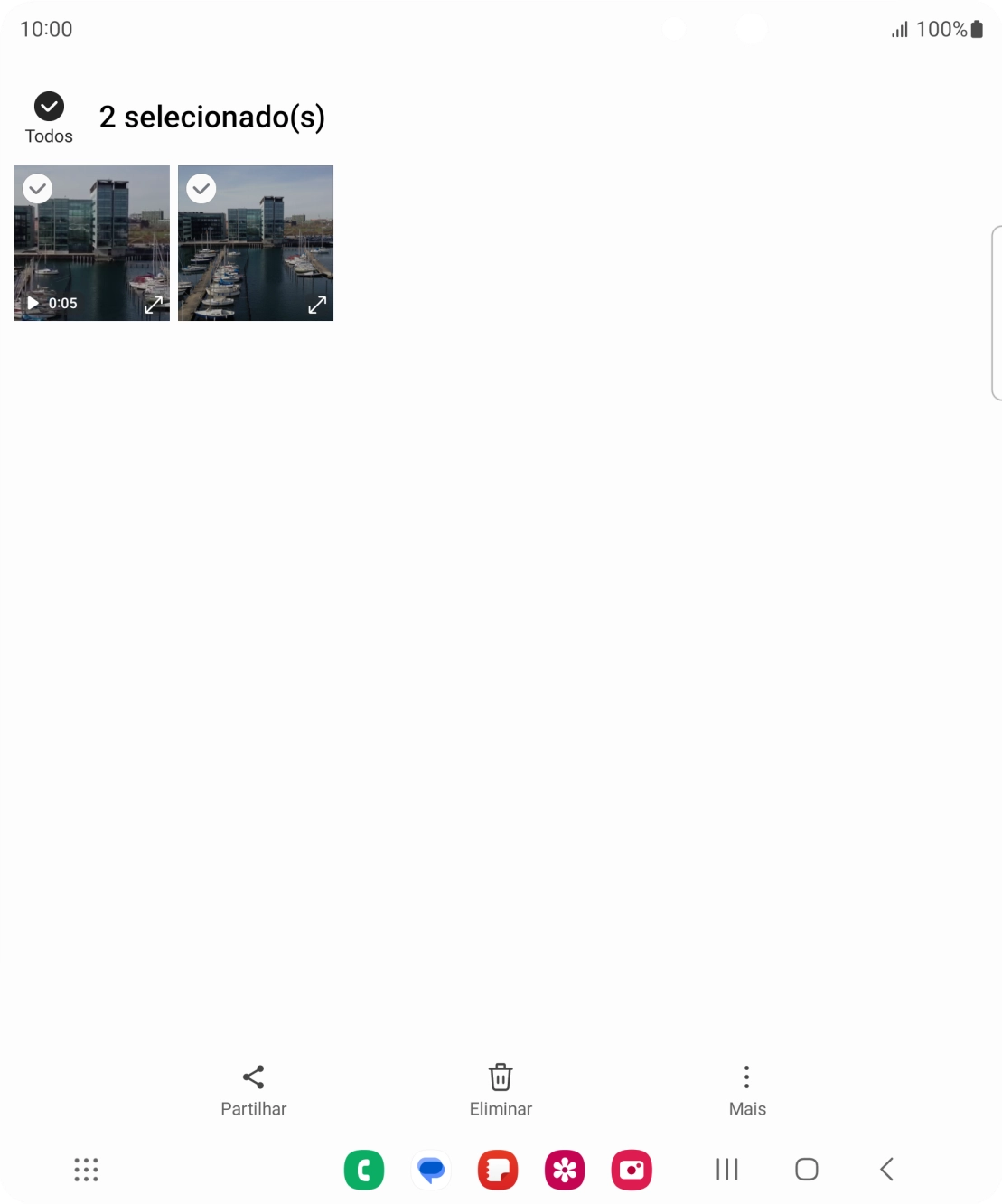Expand the marina photo to full view
This screenshot has height=1204, width=1002.
click(317, 305)
